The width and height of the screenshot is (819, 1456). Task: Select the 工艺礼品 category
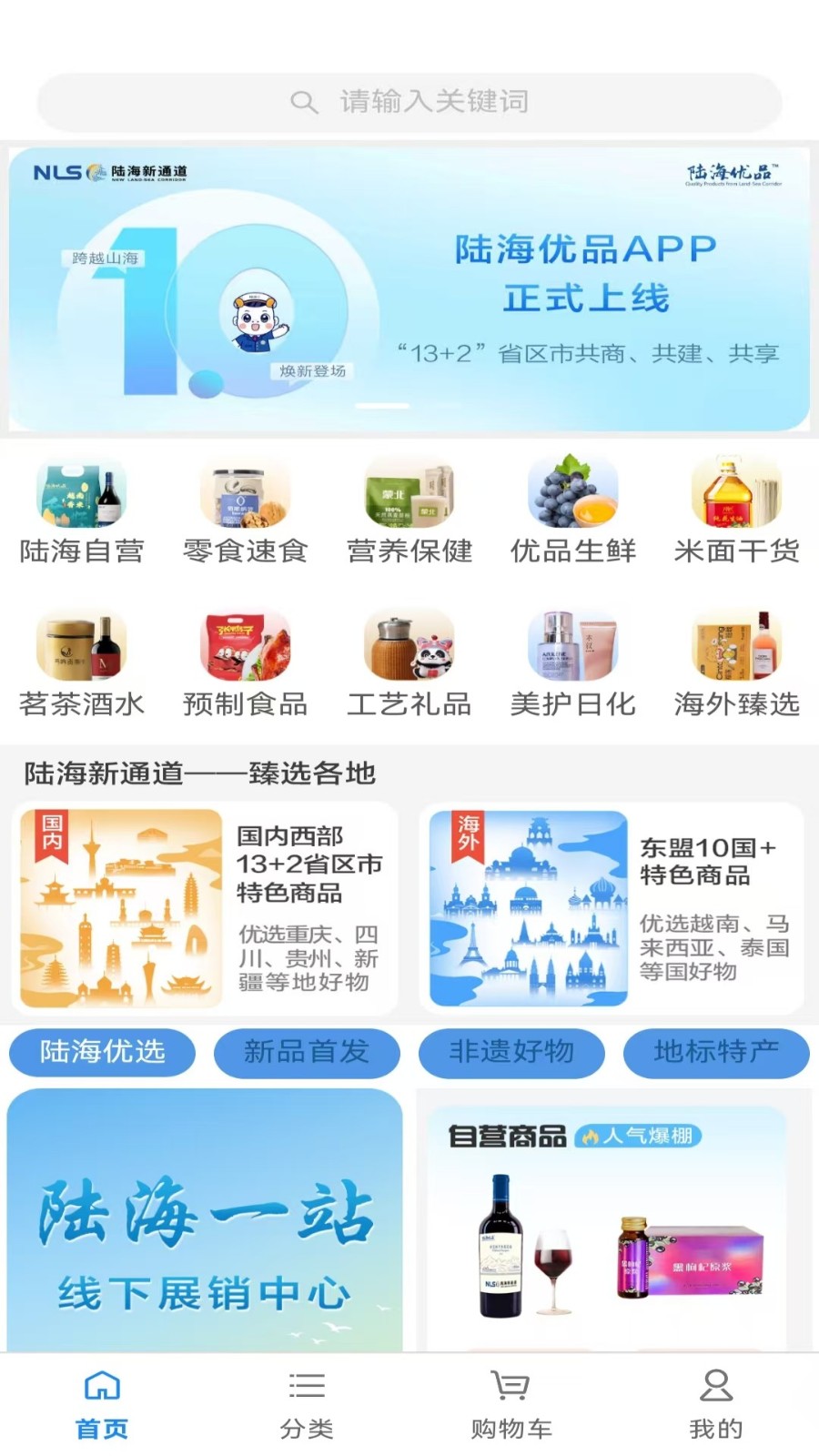tap(409, 664)
